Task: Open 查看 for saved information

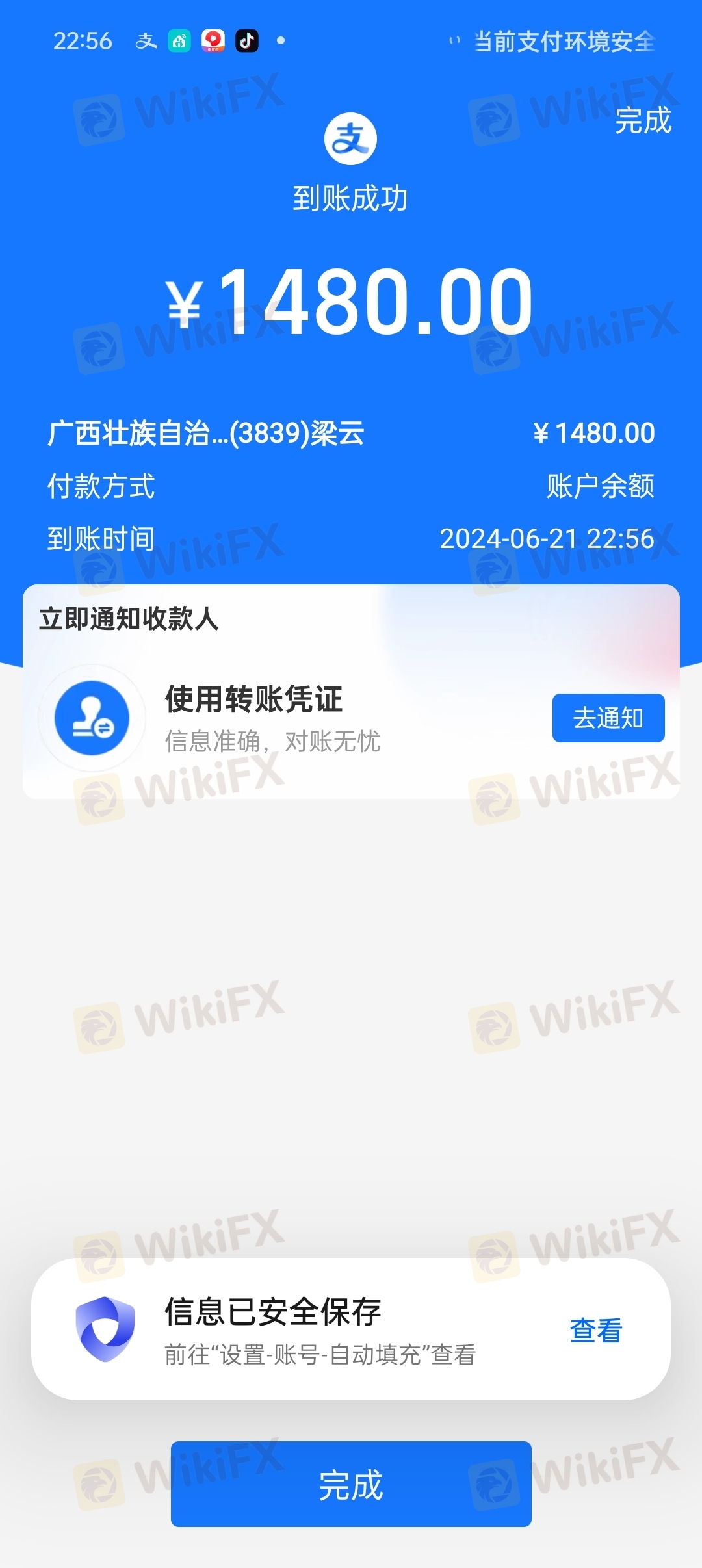Action: pyautogui.click(x=595, y=1329)
